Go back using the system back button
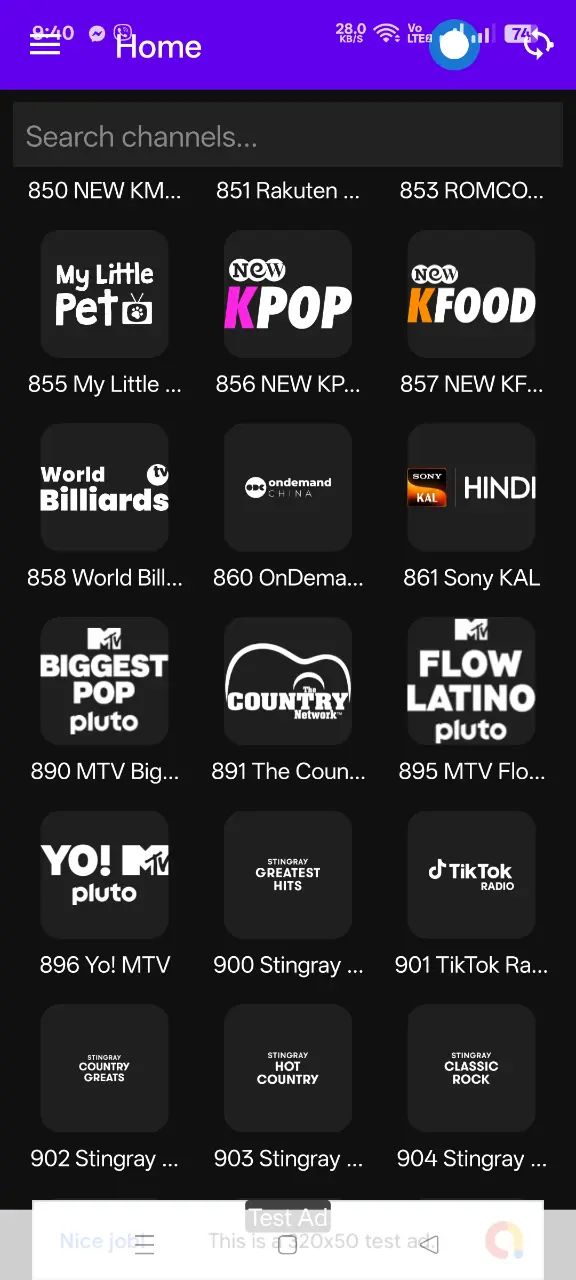 pos(430,1245)
